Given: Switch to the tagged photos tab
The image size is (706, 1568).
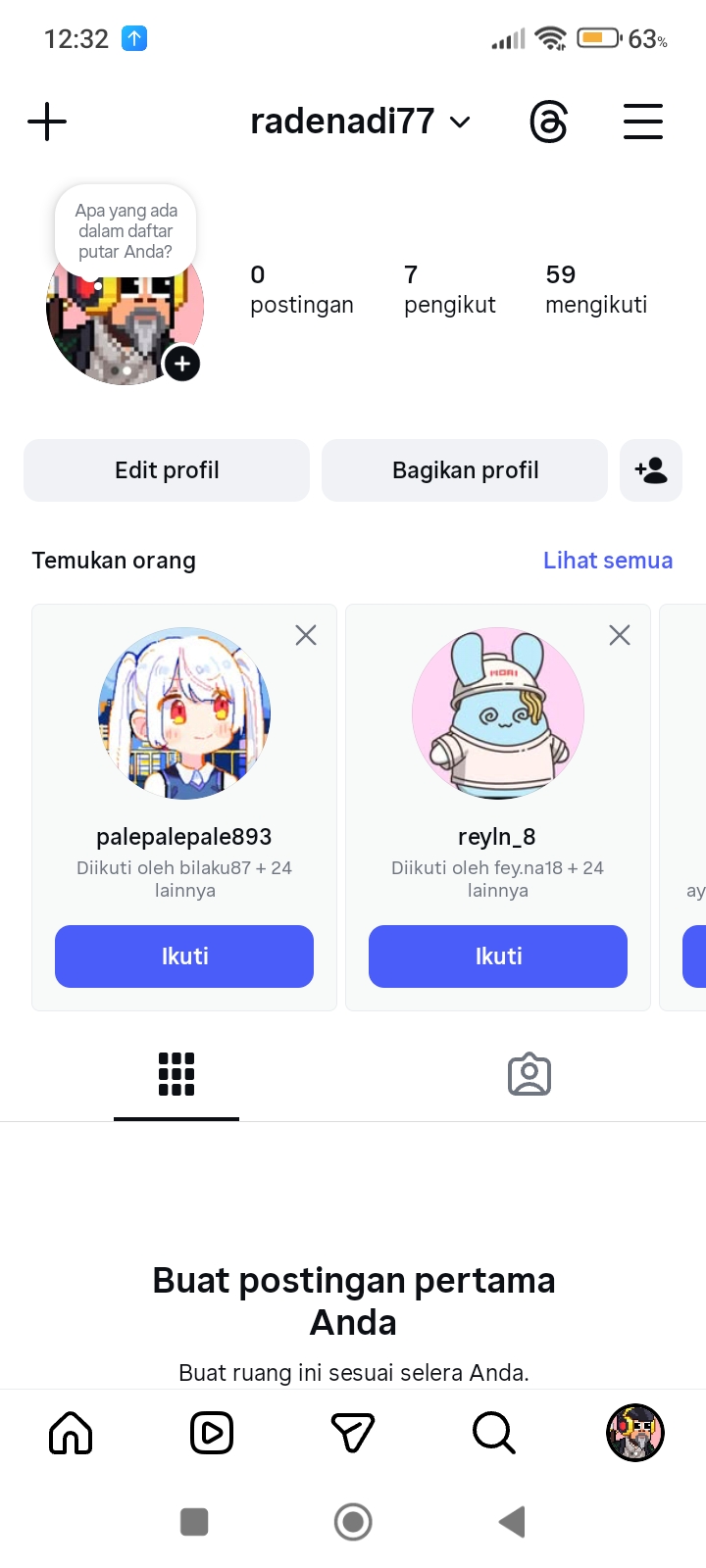Looking at the screenshot, I should [x=529, y=1075].
